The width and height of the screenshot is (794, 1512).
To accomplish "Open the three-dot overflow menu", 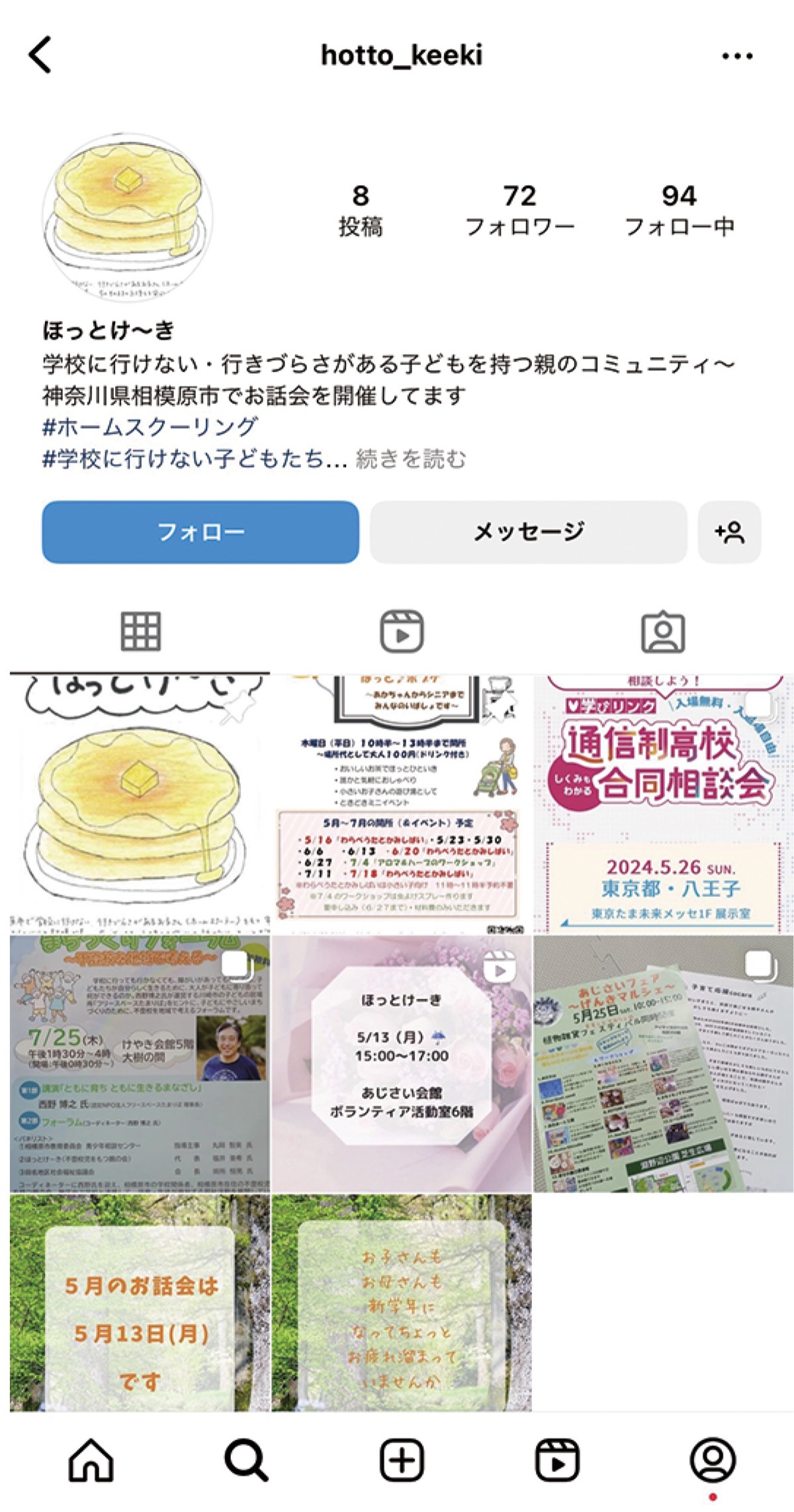I will [x=736, y=56].
